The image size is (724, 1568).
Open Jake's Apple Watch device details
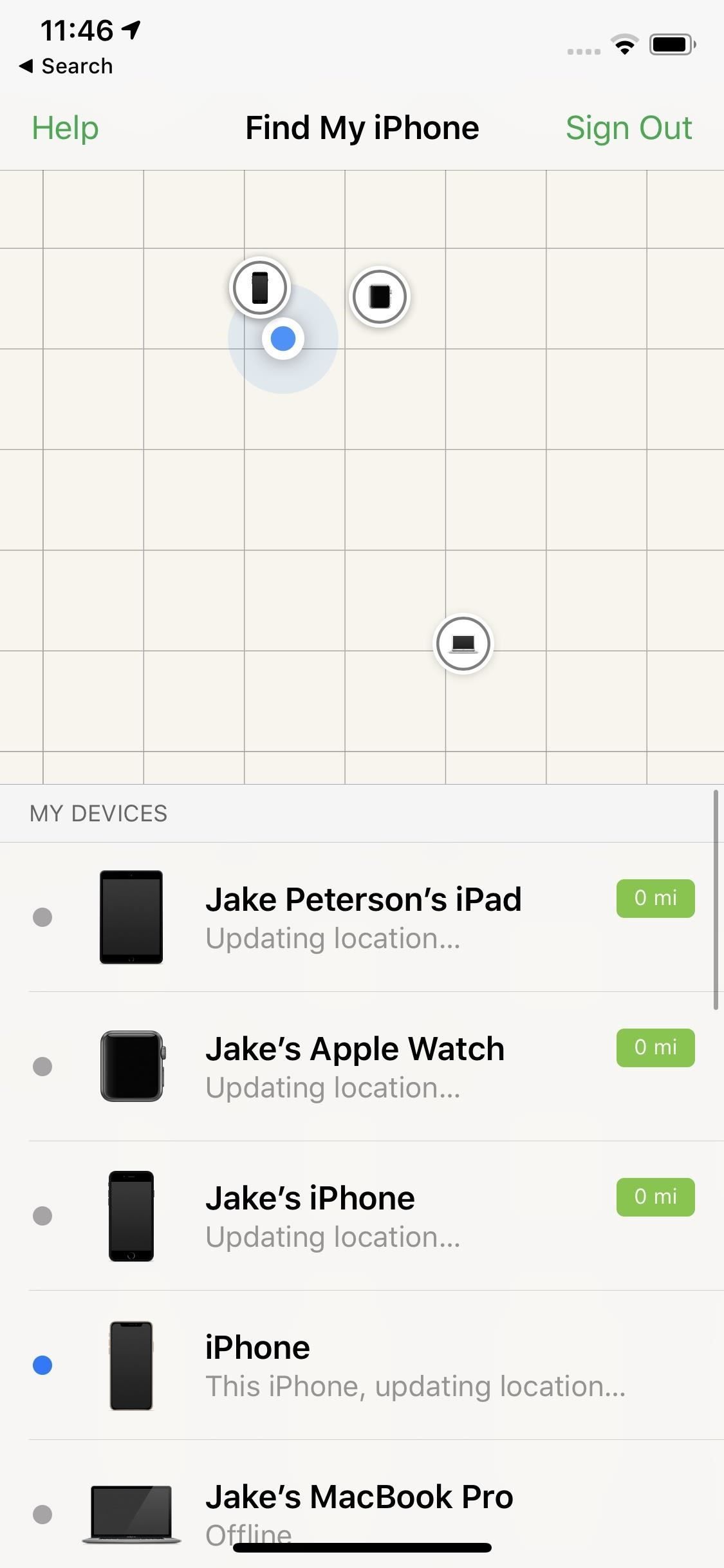363,1066
